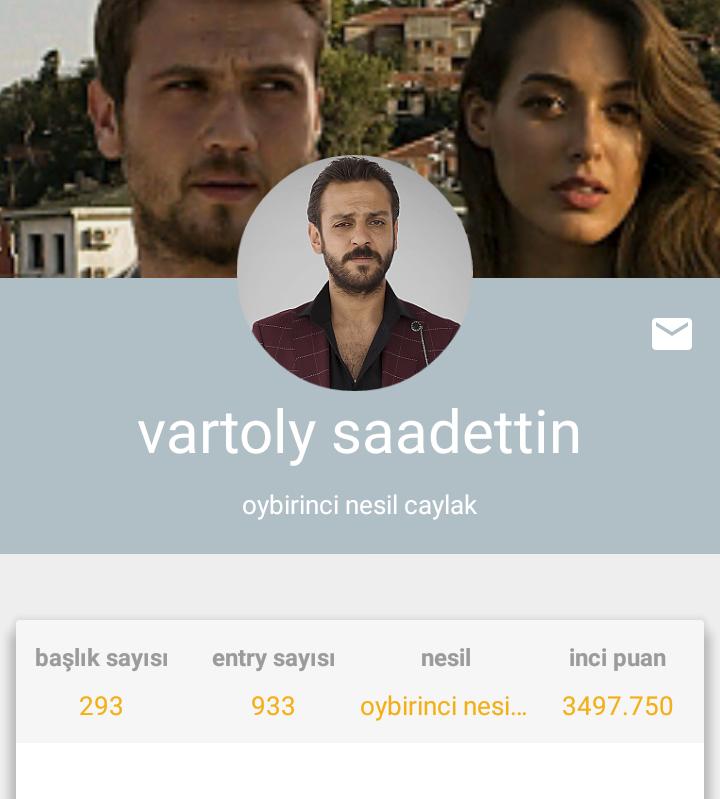This screenshot has width=720, height=799.
Task: View the başlık sayısı count of 293
Action: pyautogui.click(x=101, y=706)
